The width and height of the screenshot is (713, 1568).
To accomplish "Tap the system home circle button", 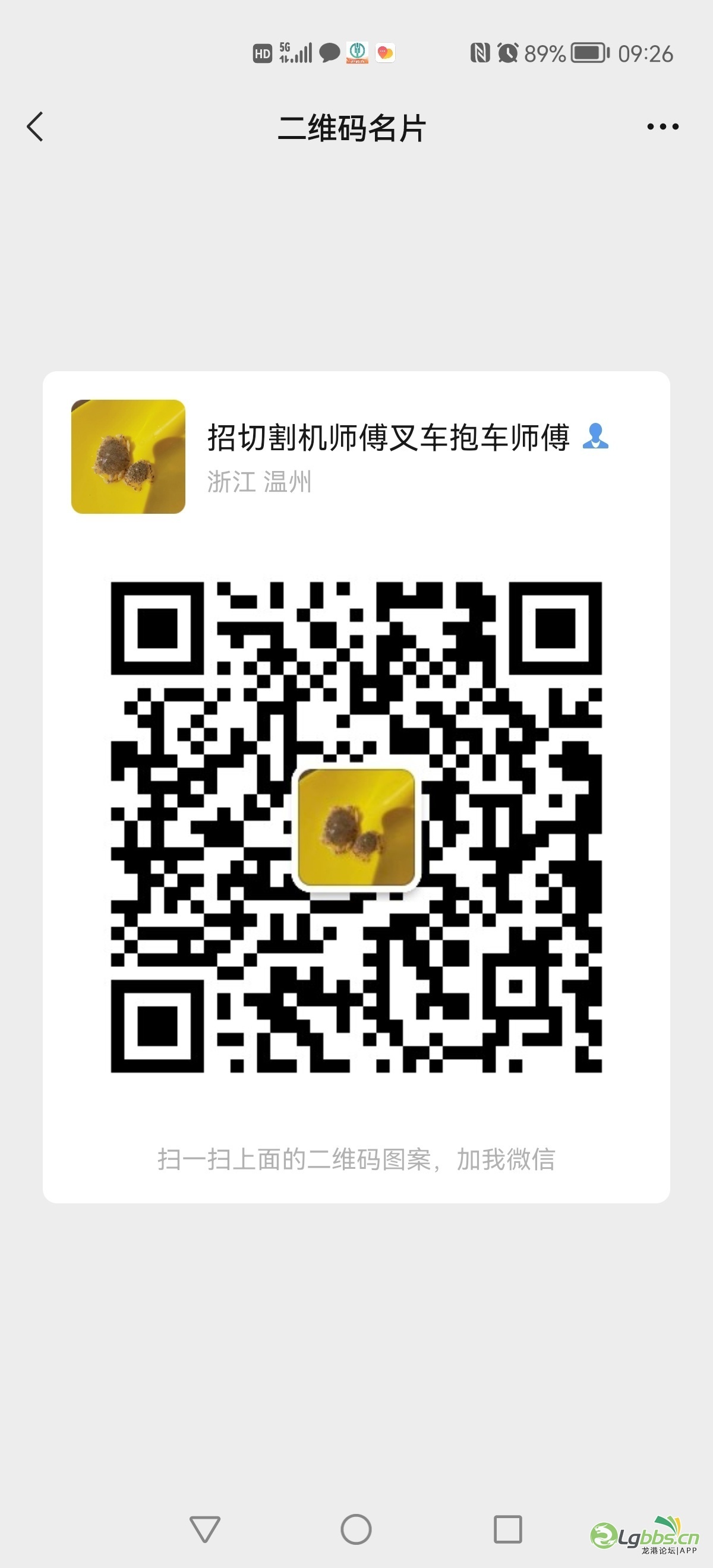I will click(356, 1529).
